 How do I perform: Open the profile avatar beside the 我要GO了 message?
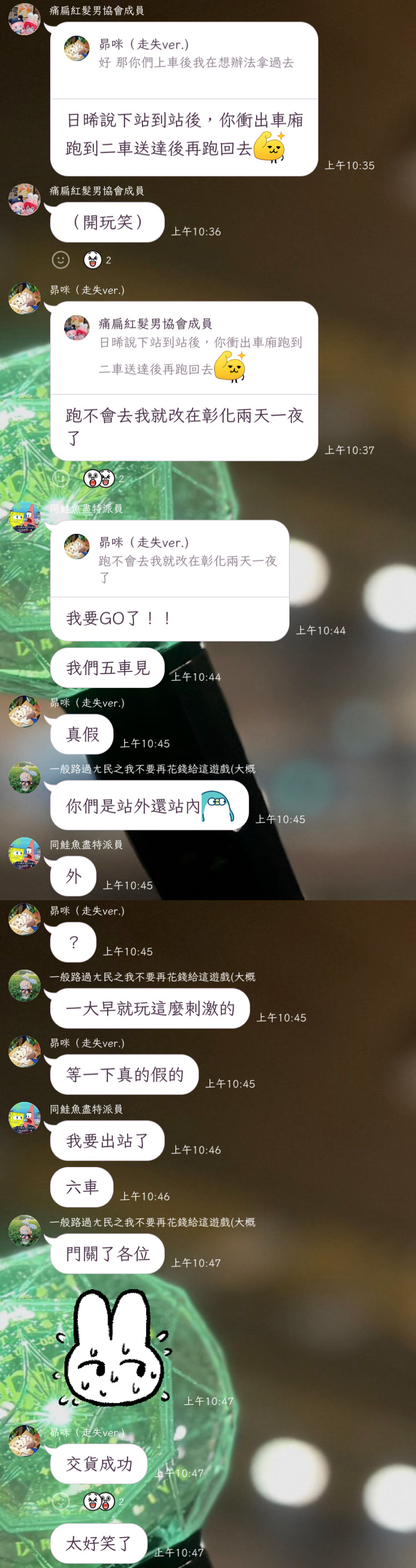[25, 517]
